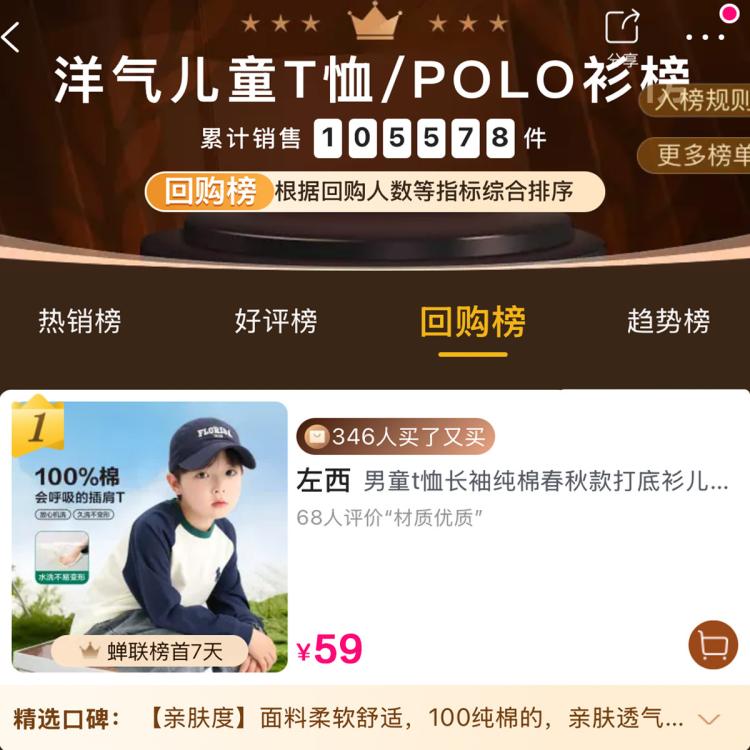Screen dimensions: 750x750
Task: Switch to the 趋势榜 tab
Action: pos(668,321)
